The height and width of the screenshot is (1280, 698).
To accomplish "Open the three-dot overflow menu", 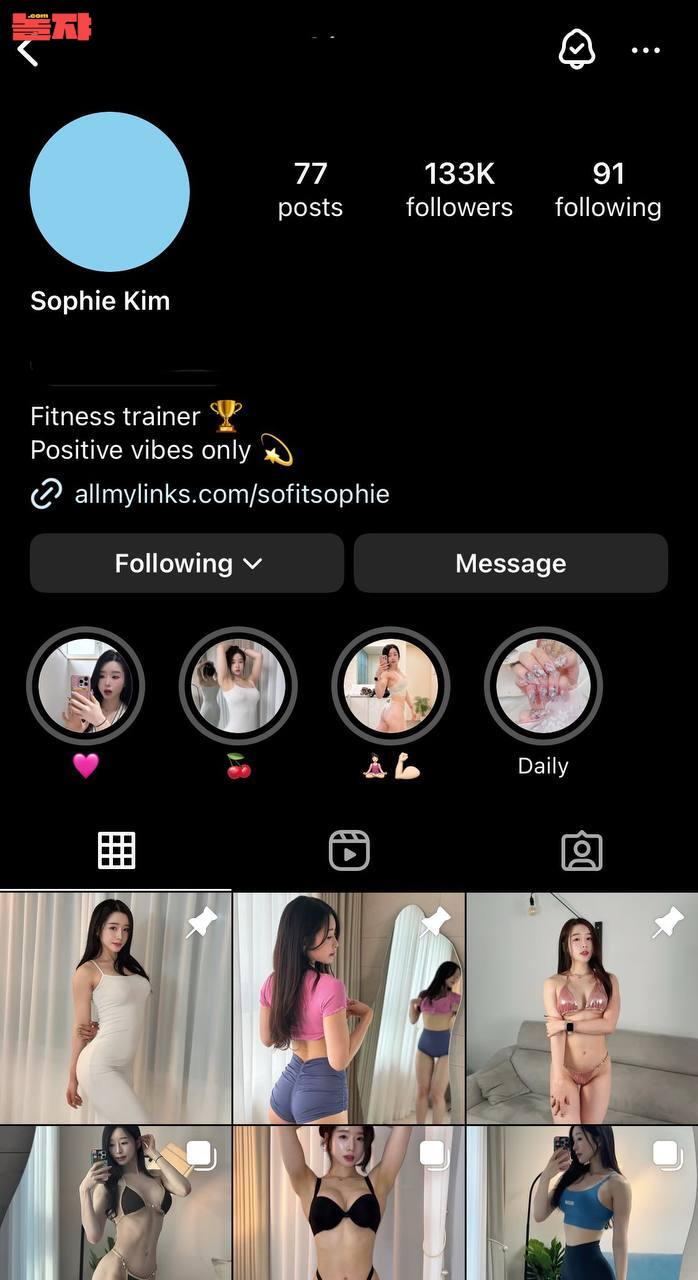I will 646,50.
